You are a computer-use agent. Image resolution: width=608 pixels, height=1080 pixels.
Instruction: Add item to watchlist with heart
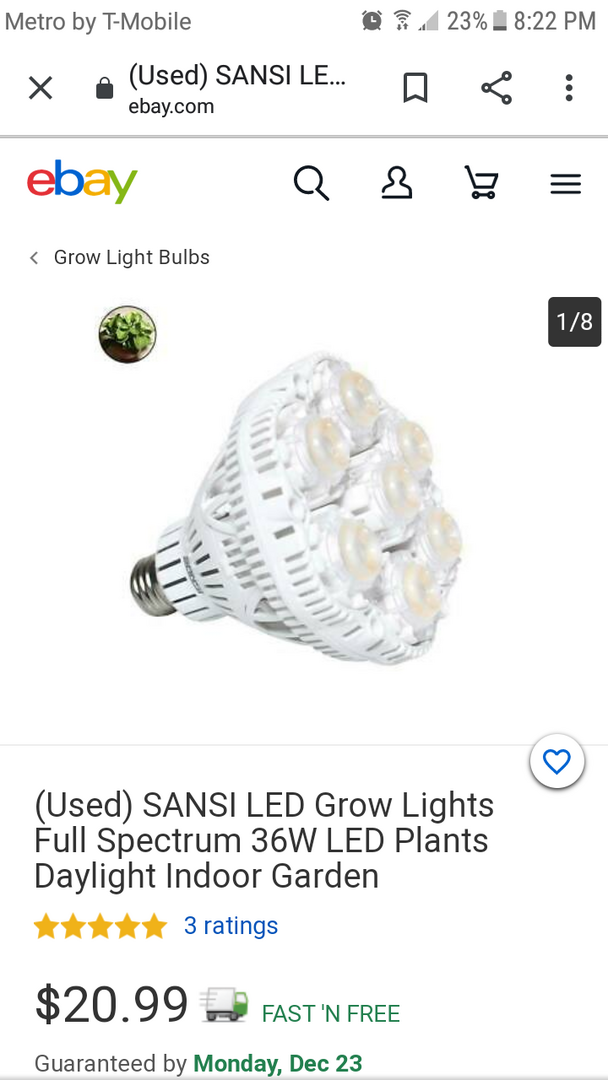[x=556, y=763]
